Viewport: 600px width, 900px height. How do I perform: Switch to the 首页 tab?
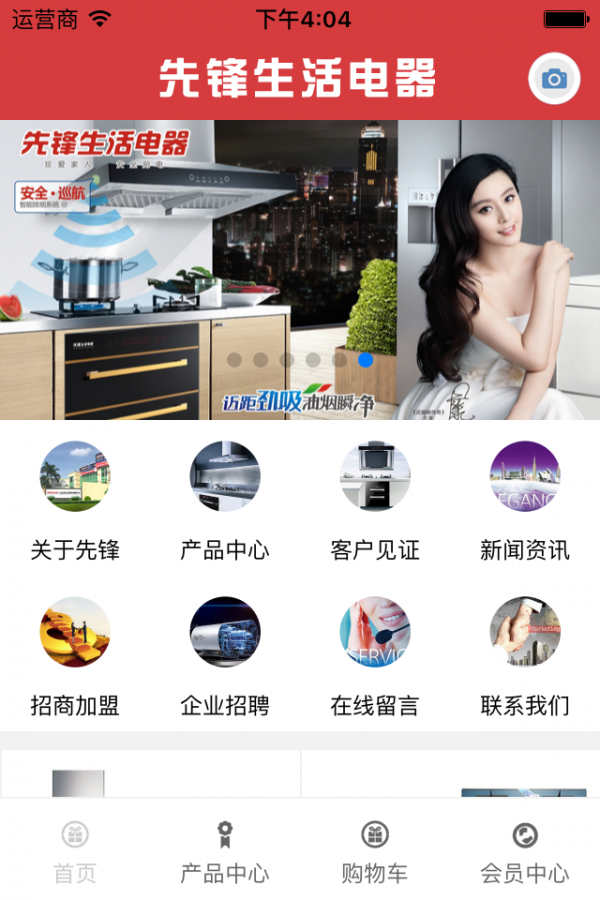75,852
